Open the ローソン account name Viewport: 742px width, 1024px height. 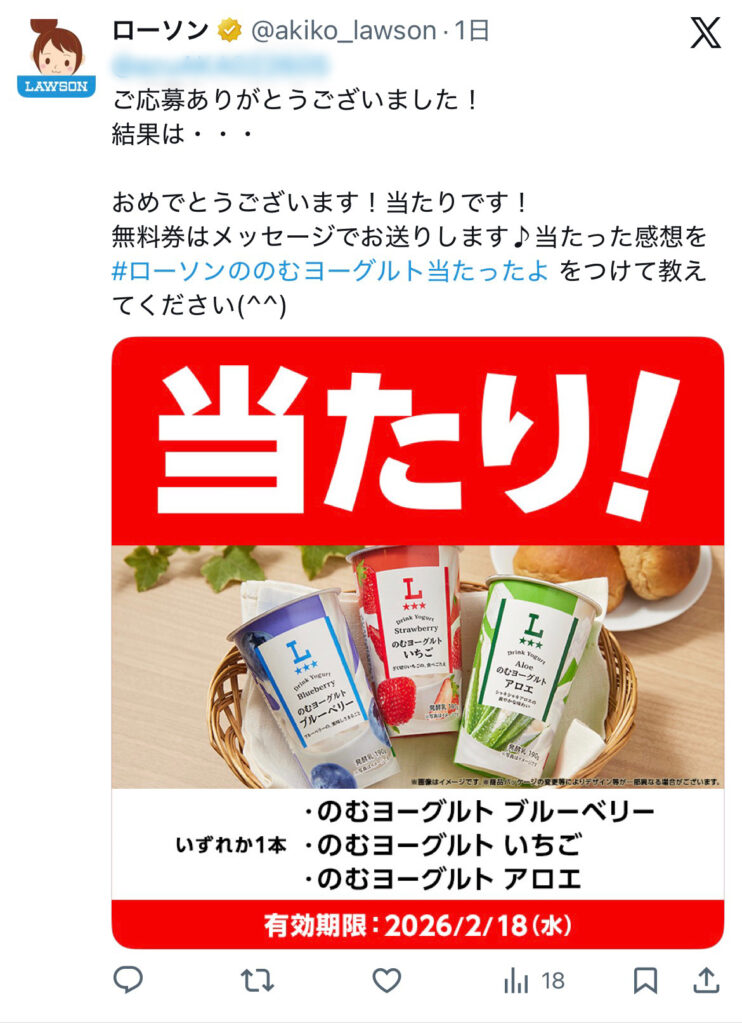click(159, 31)
